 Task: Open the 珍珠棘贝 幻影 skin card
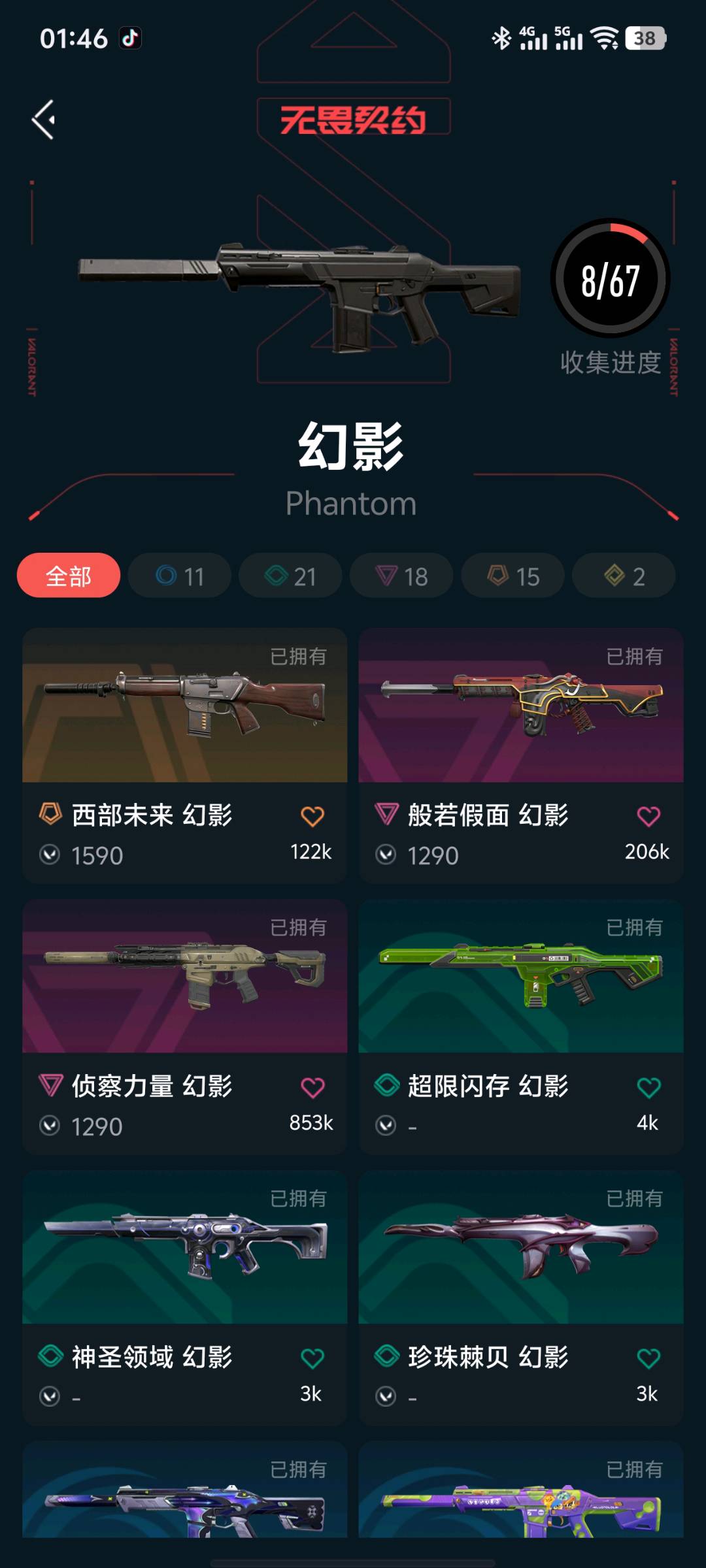(521, 1248)
